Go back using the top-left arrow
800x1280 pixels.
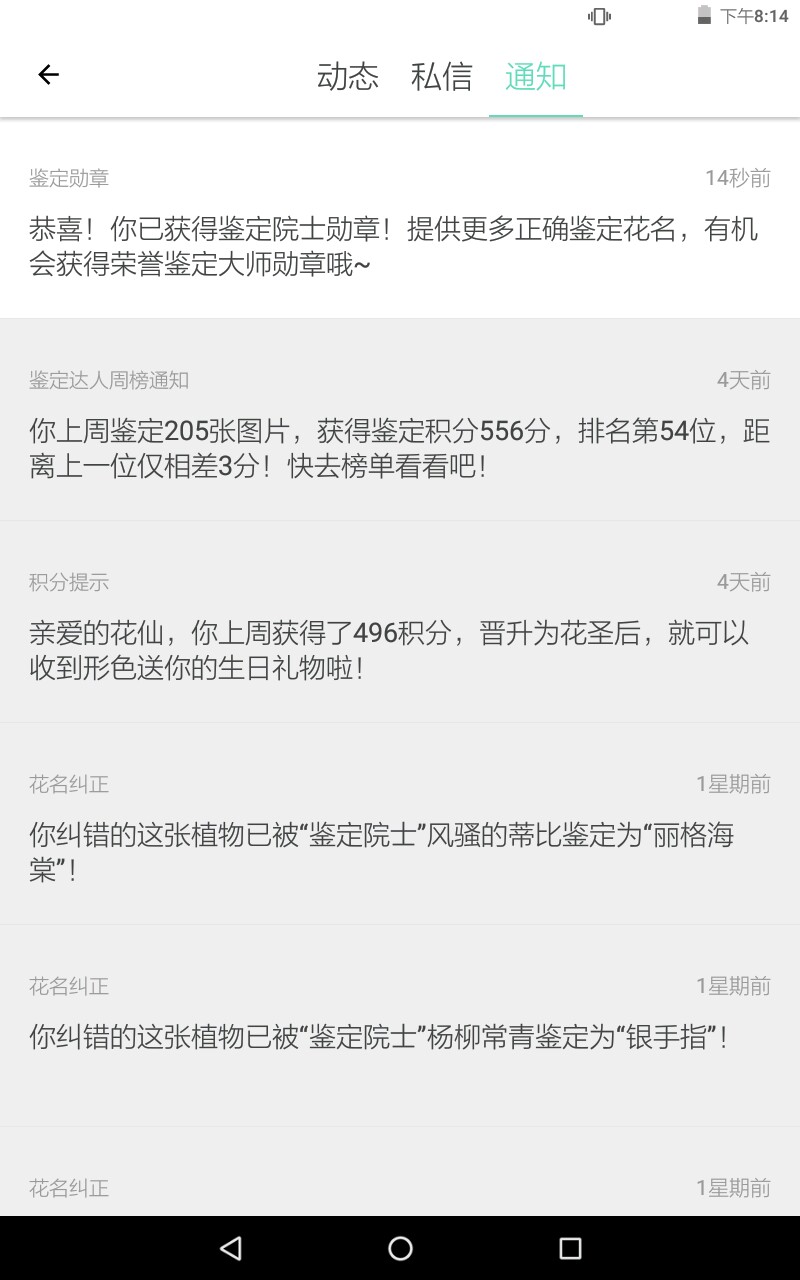coord(48,75)
